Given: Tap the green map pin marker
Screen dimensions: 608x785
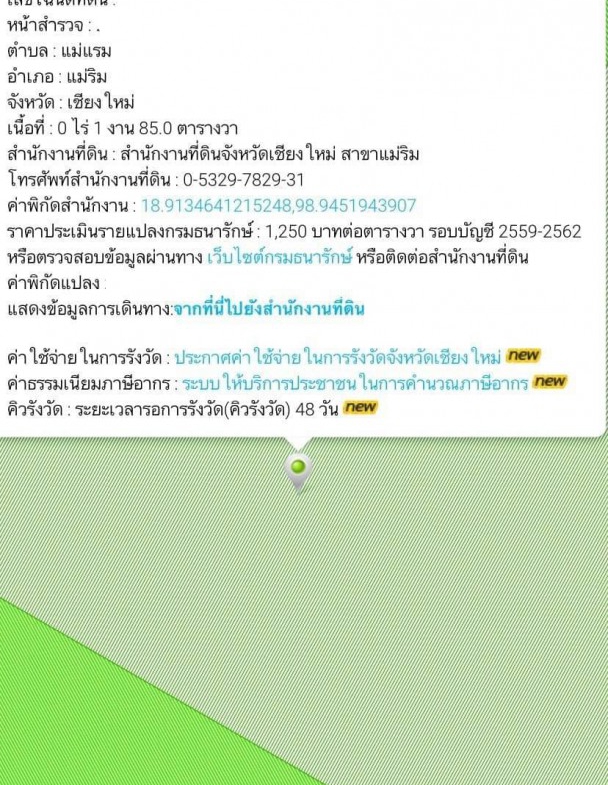Looking at the screenshot, I should (297, 470).
